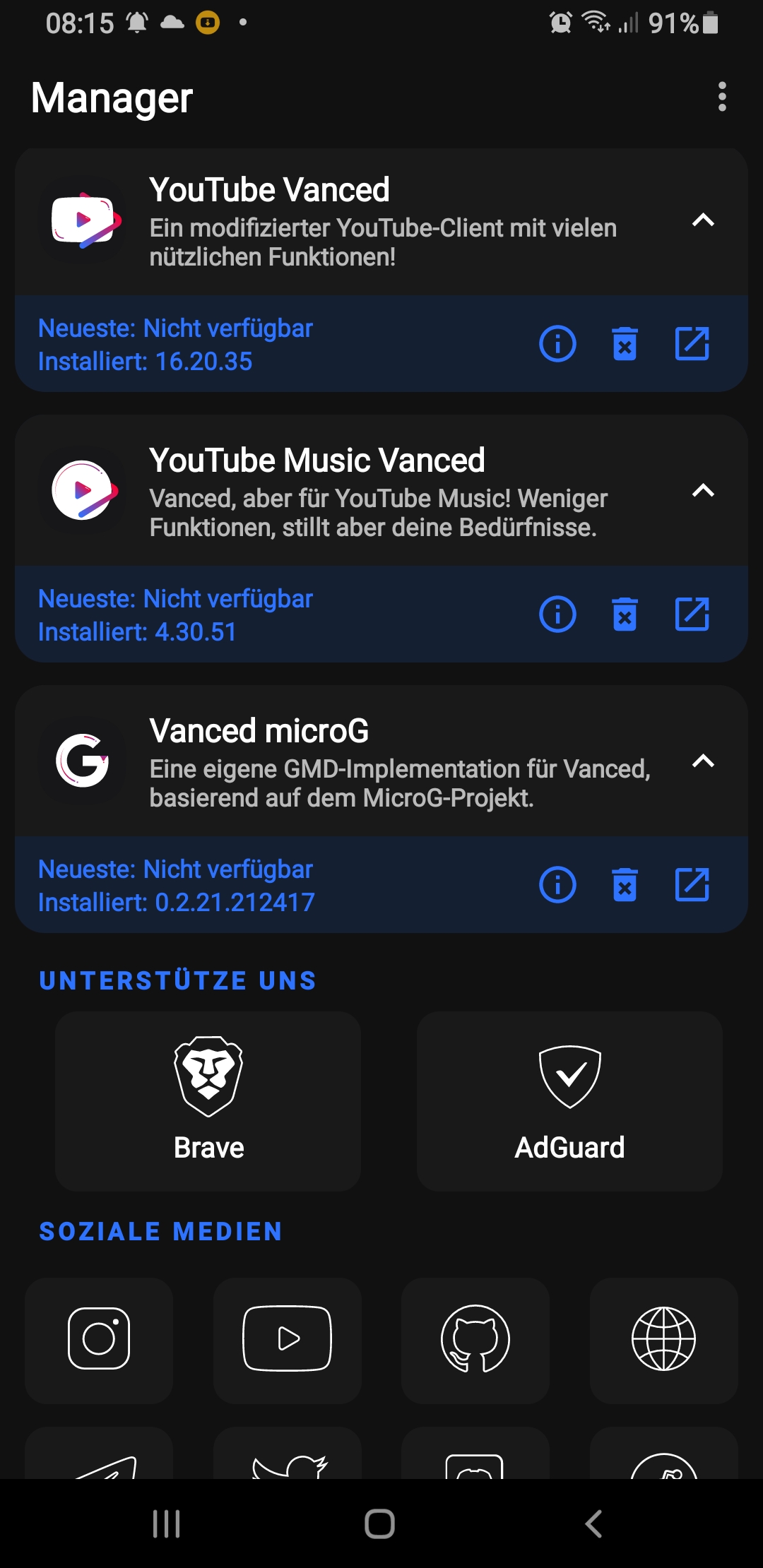763x1568 pixels.
Task: Show info for YouTube Vanced
Action: pyautogui.click(x=557, y=344)
